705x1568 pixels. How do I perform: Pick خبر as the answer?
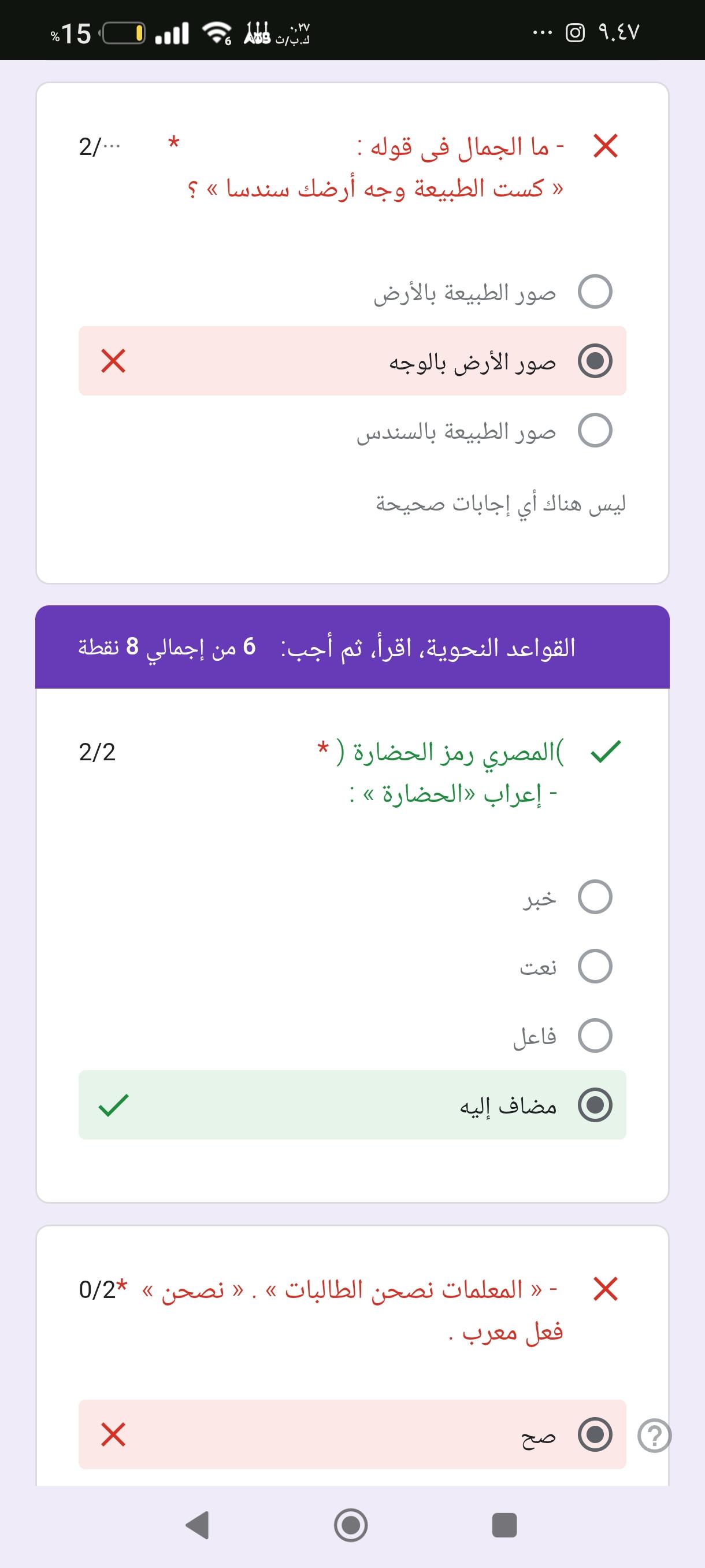[594, 897]
